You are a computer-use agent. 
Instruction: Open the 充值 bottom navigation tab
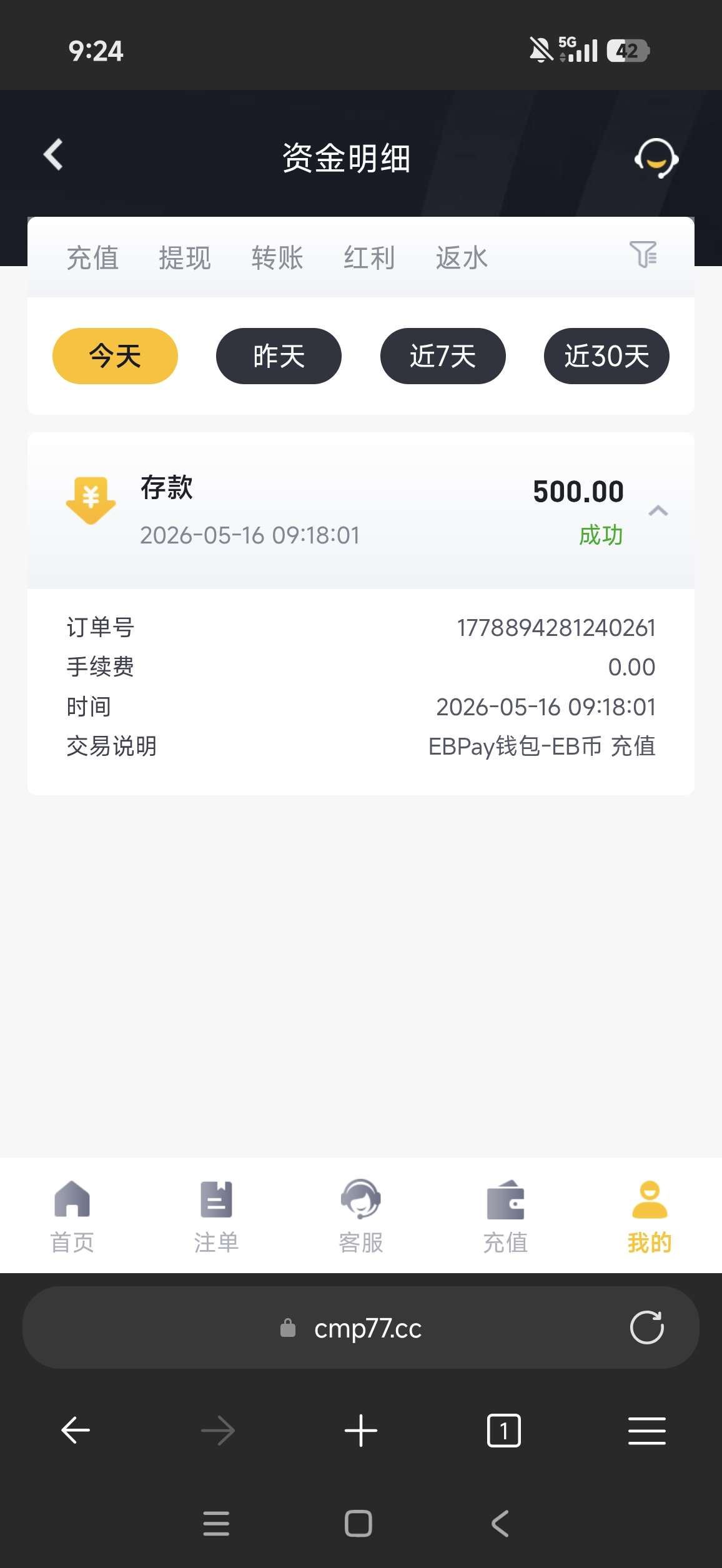click(505, 1217)
